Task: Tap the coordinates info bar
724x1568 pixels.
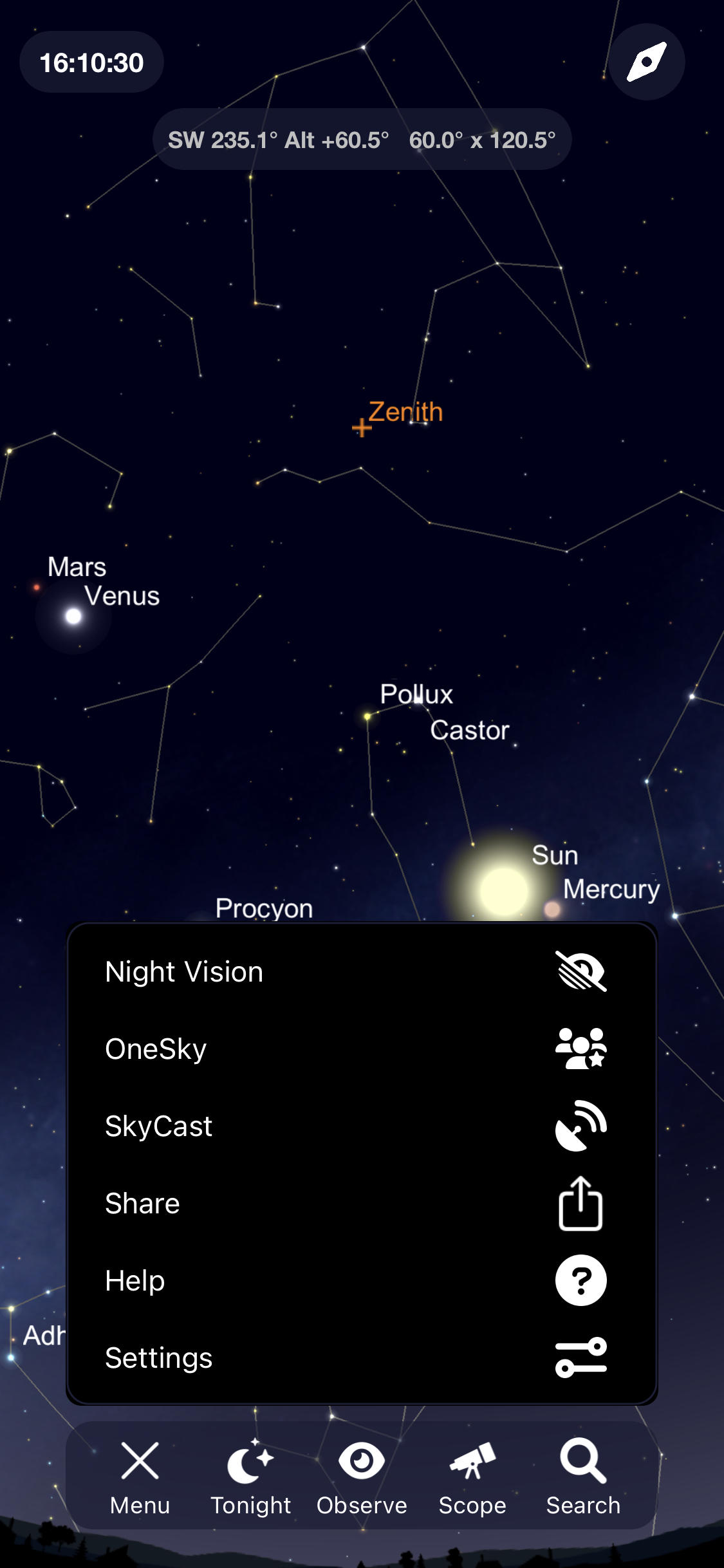Action: click(362, 139)
